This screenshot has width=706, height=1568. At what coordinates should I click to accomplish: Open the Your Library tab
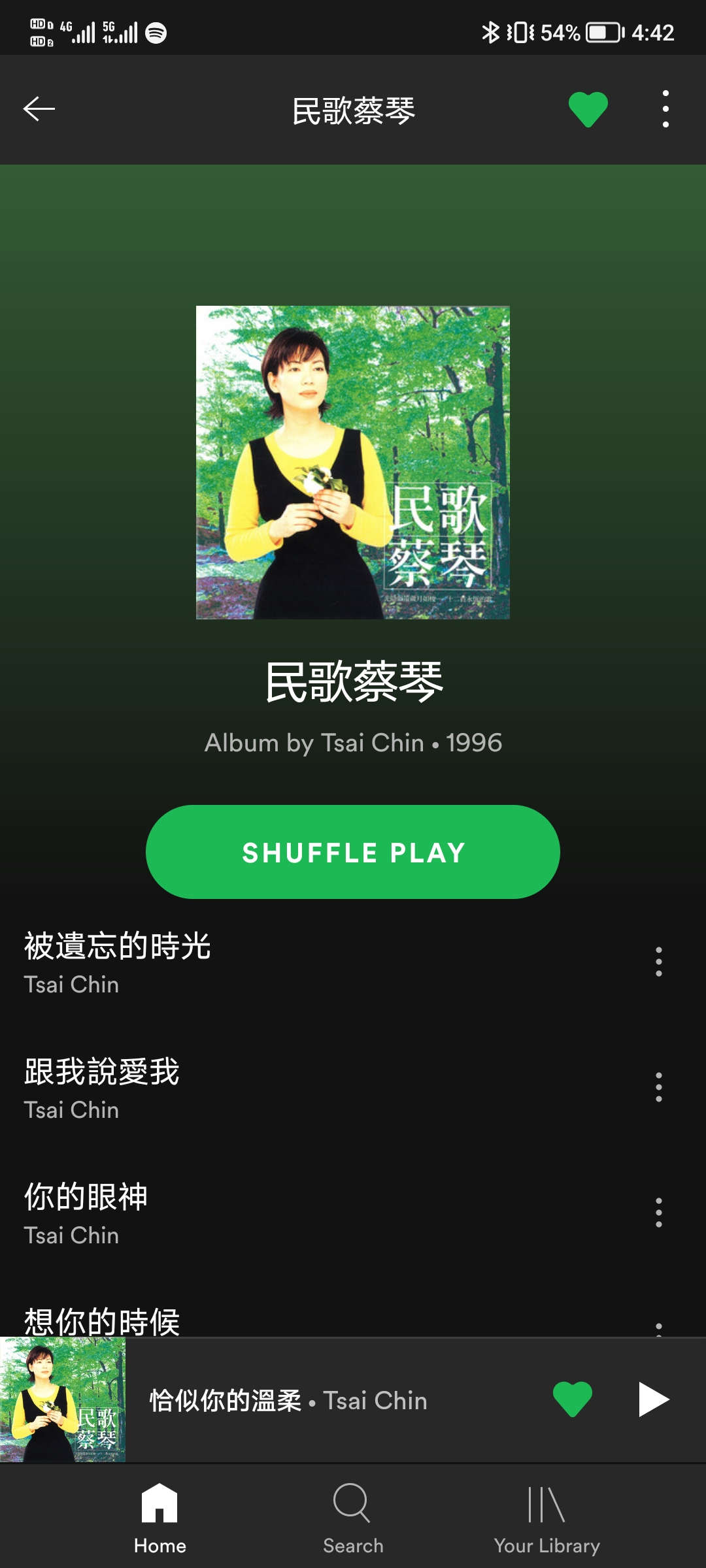point(546,1517)
